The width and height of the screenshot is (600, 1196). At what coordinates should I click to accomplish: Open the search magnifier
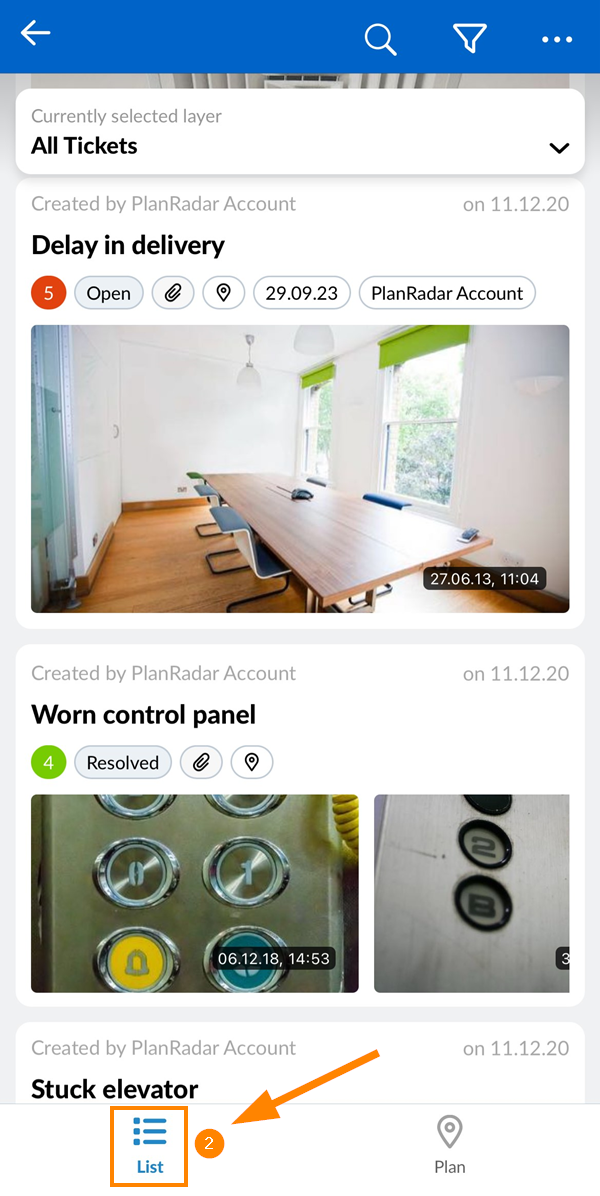(x=380, y=38)
